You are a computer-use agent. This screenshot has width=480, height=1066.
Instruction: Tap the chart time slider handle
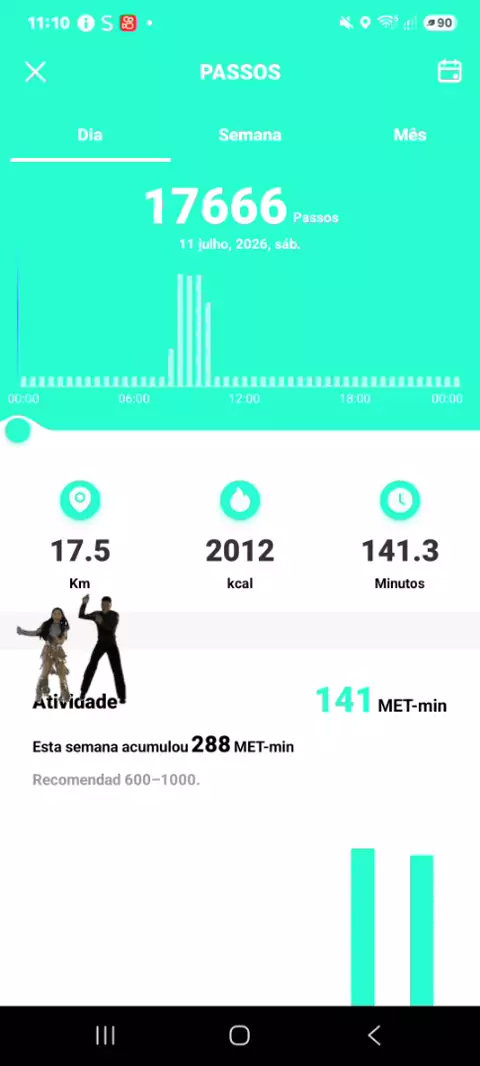point(18,430)
